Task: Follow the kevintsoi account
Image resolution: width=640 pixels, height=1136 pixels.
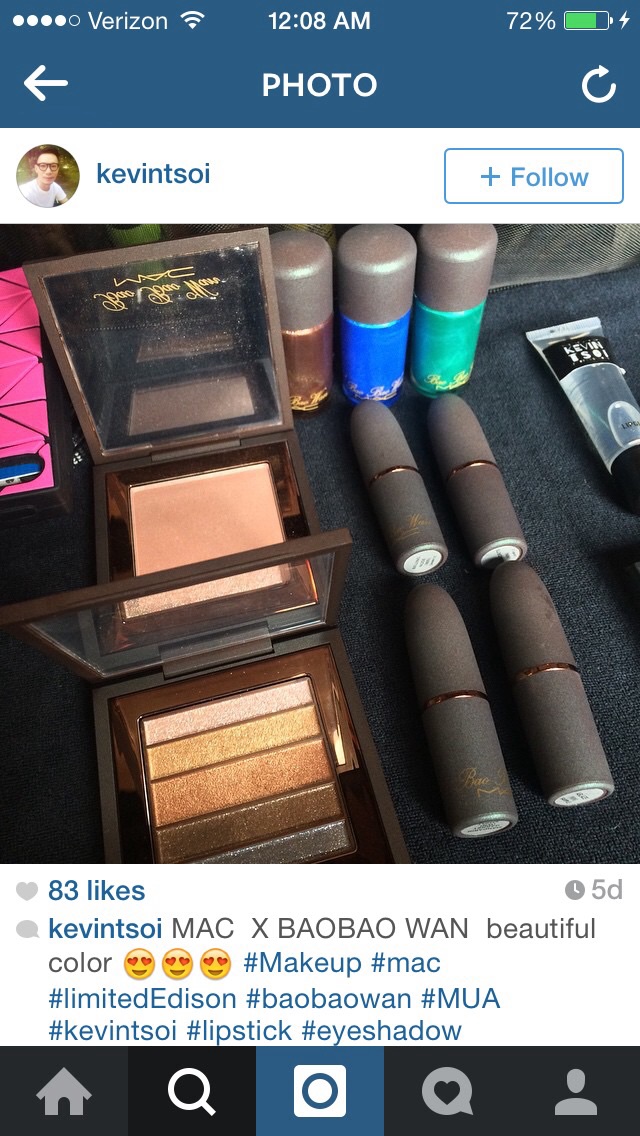Action: (x=533, y=176)
